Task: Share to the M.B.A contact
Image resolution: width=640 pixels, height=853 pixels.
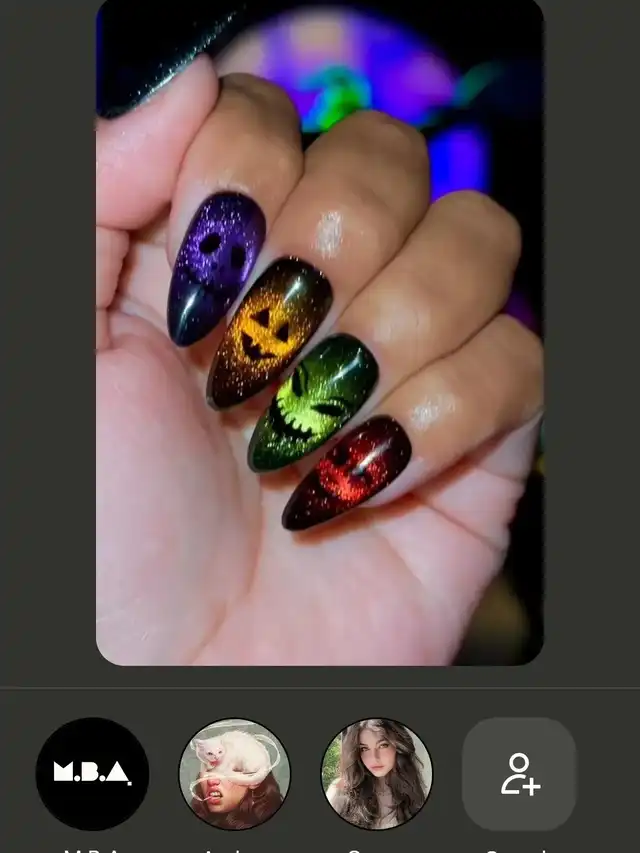Action: 92,773
